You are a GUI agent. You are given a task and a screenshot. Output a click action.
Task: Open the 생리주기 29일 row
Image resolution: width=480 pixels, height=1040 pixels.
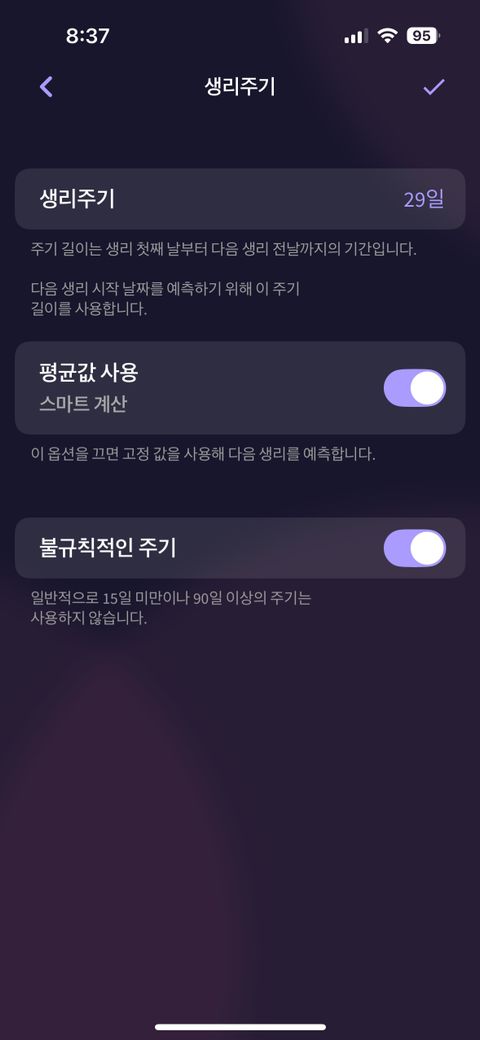[x=240, y=199]
